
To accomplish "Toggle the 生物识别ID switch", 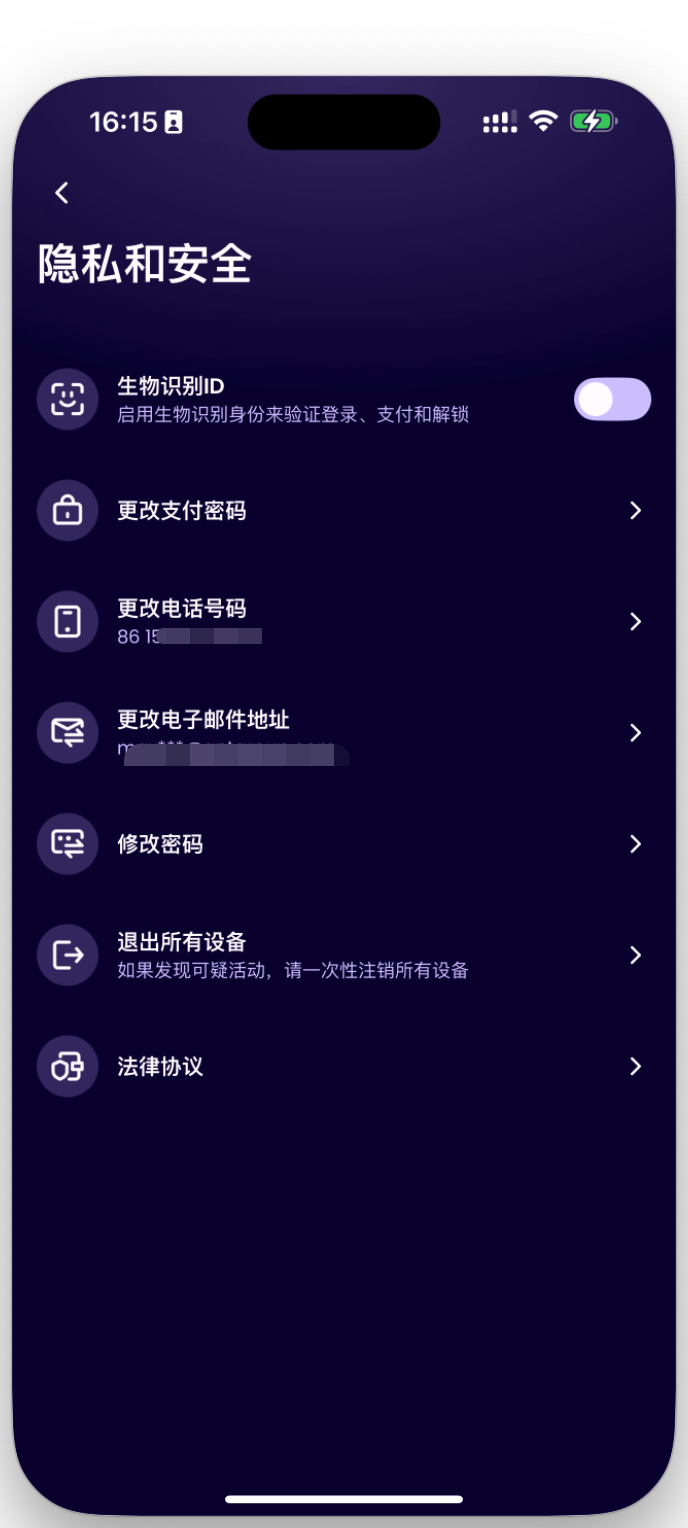I will 611,399.
